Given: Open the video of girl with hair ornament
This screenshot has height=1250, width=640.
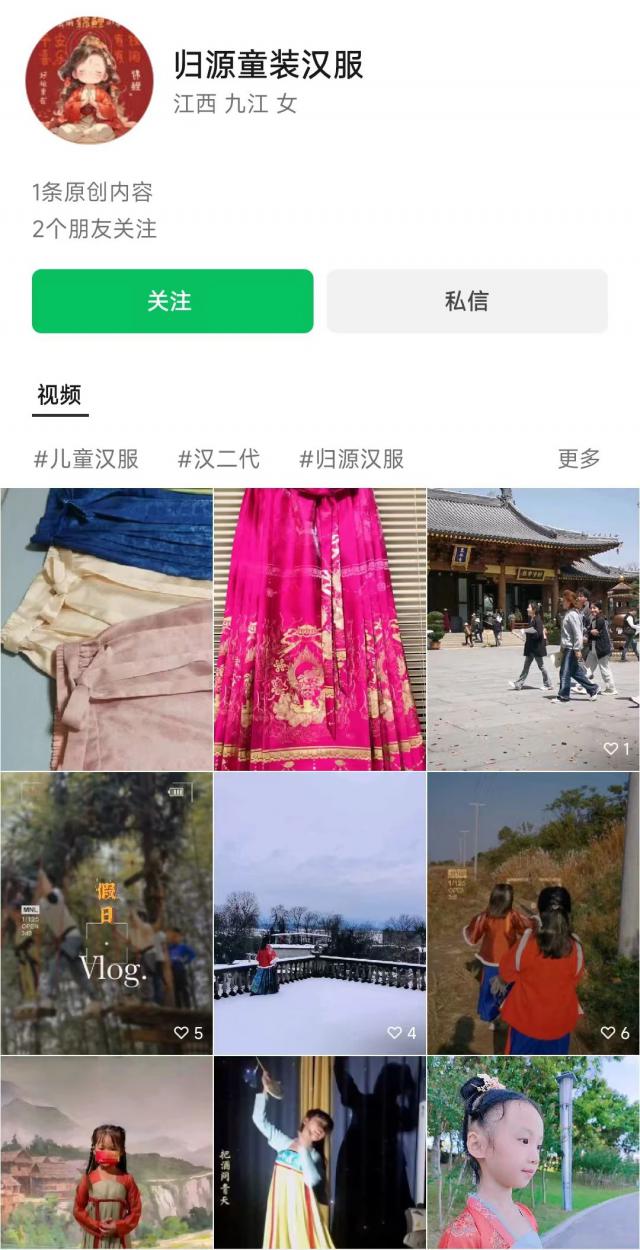Looking at the screenshot, I should [533, 1152].
